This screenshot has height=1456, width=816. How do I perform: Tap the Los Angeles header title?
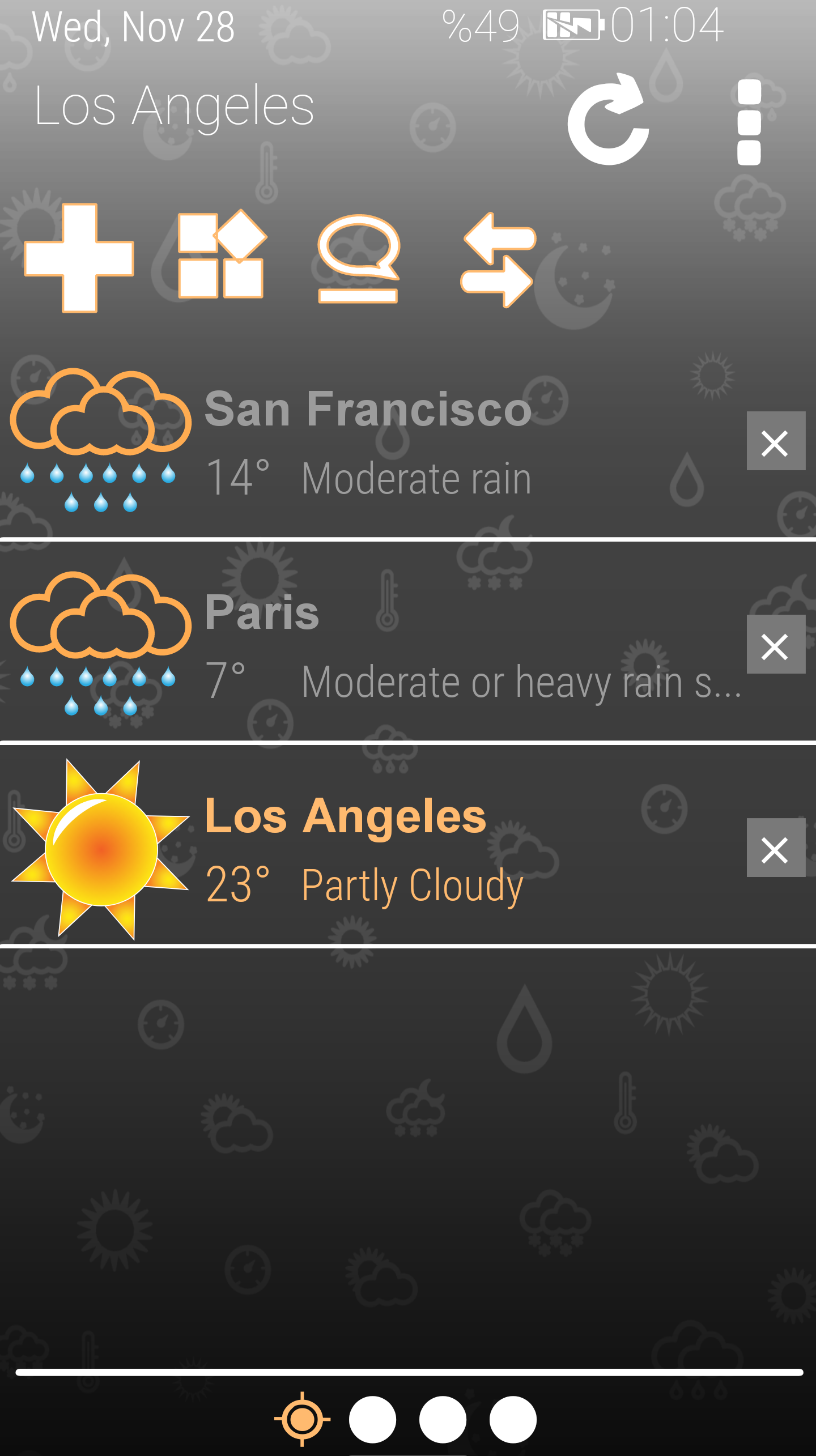173,108
